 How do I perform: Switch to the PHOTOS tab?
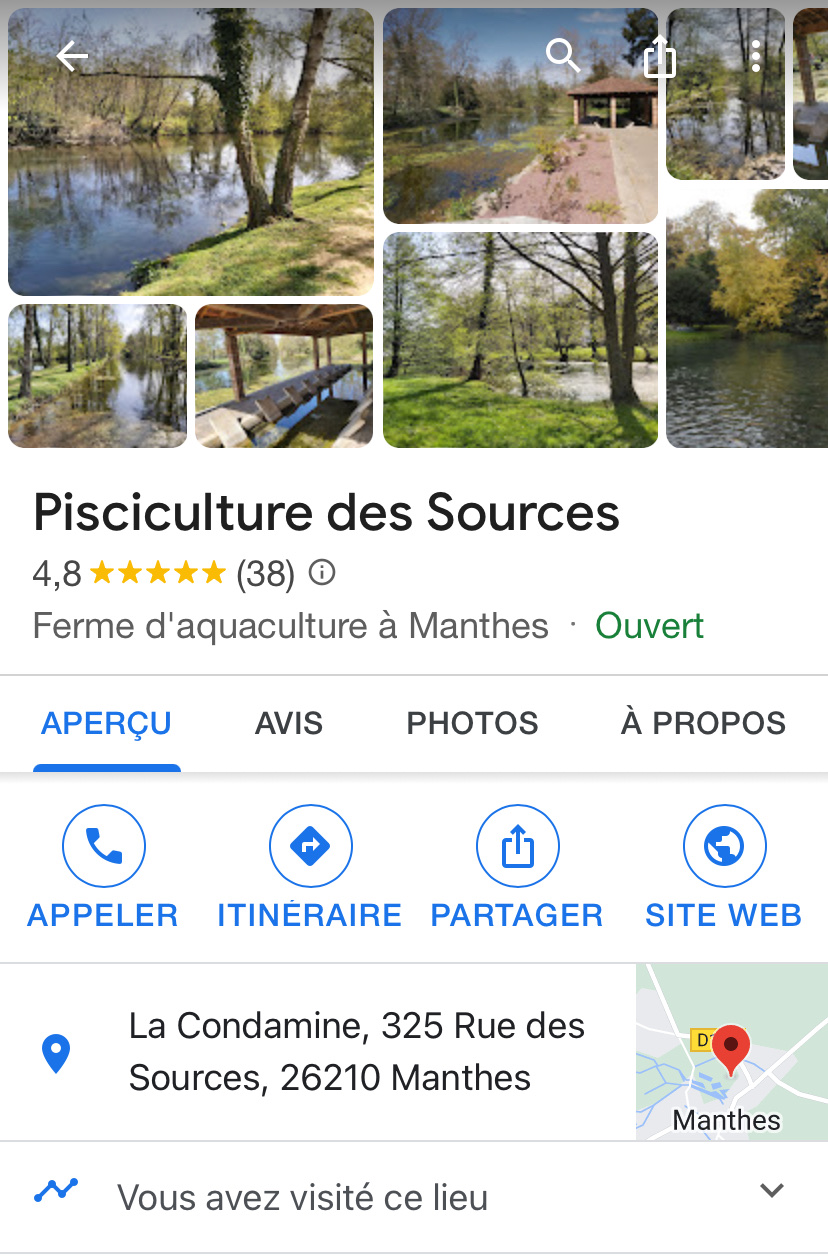pyautogui.click(x=472, y=723)
